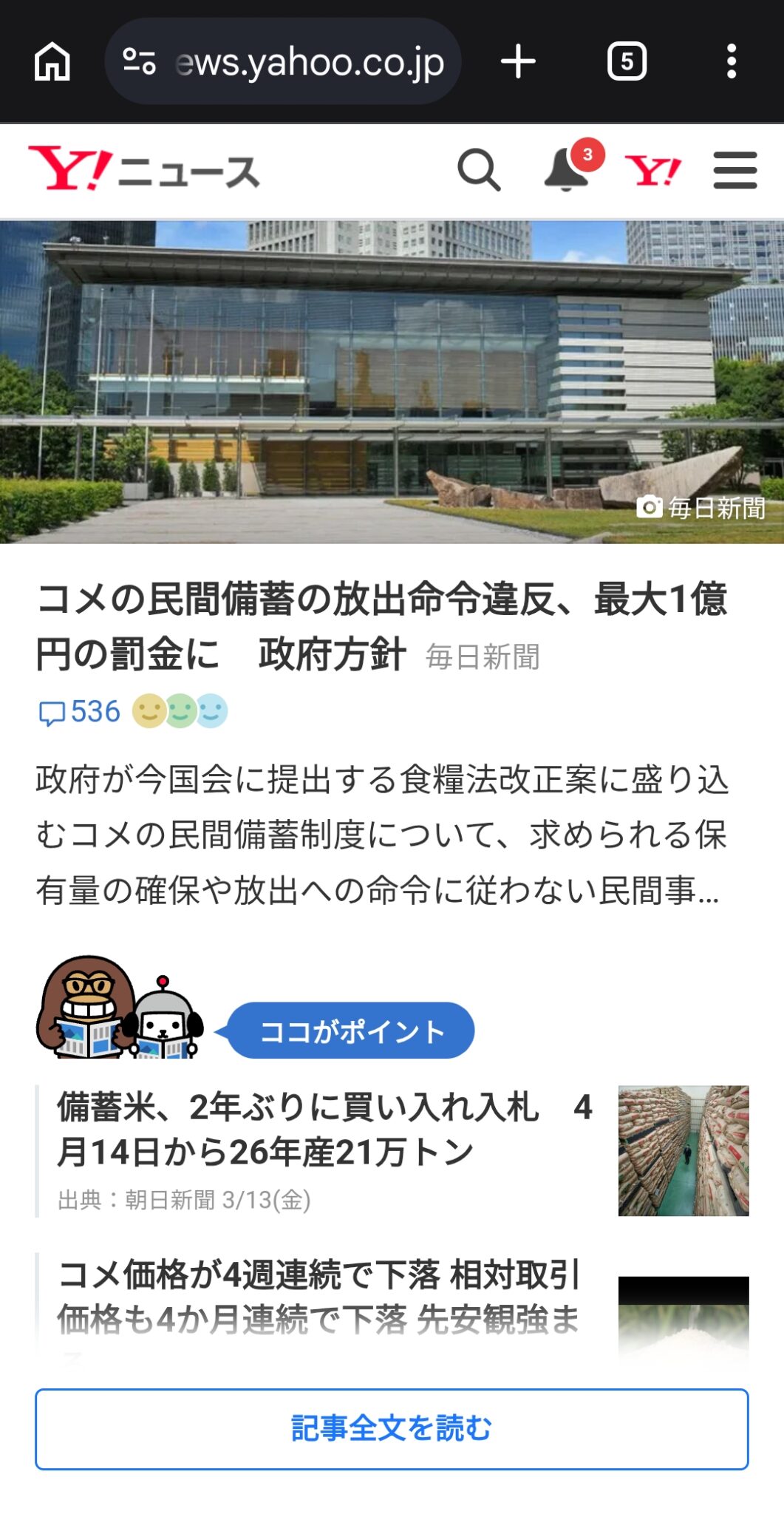This screenshot has width=784, height=1514.
Task: Open the browser overflow menu
Action: coord(731,61)
